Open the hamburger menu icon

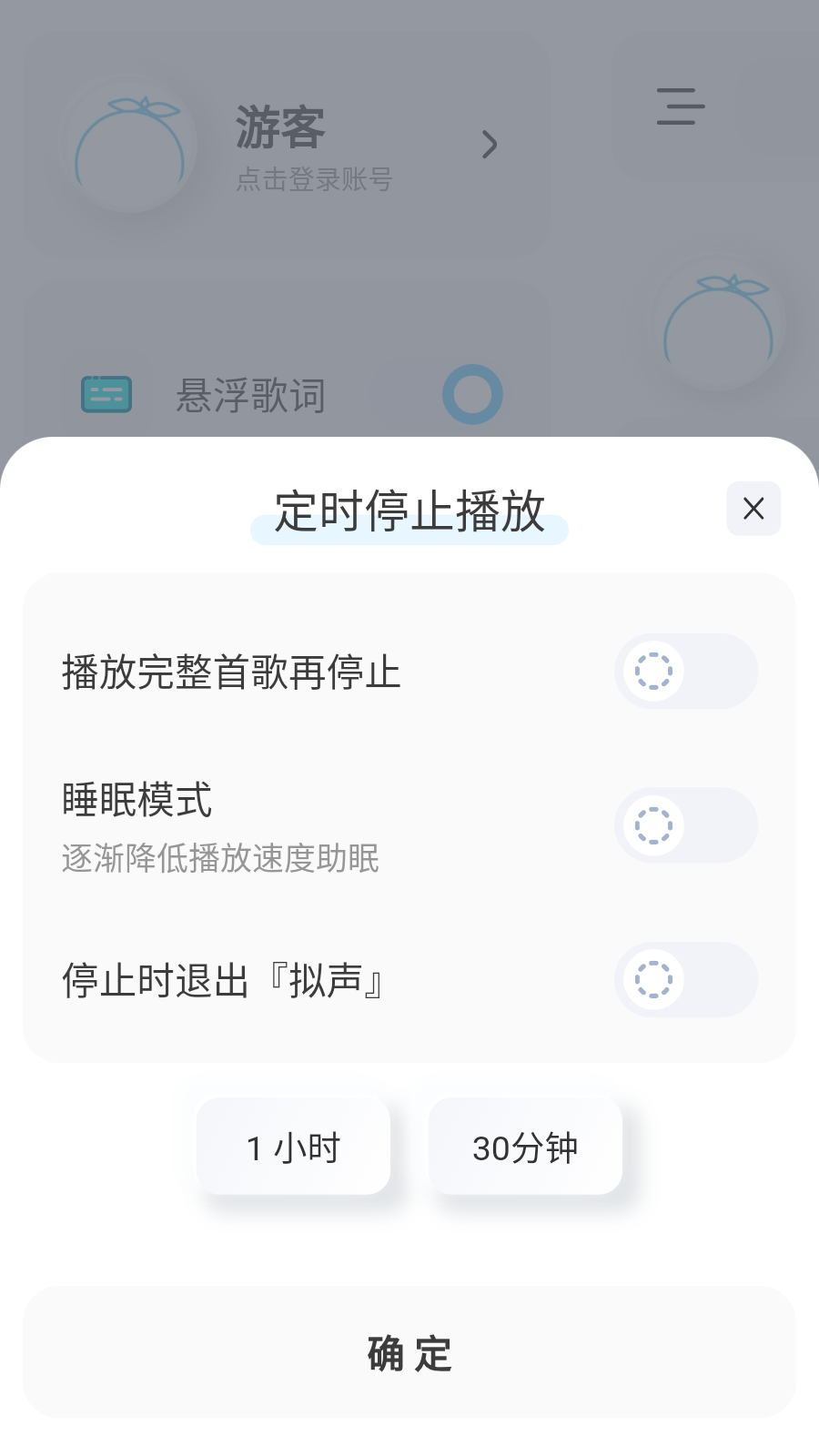tap(680, 107)
